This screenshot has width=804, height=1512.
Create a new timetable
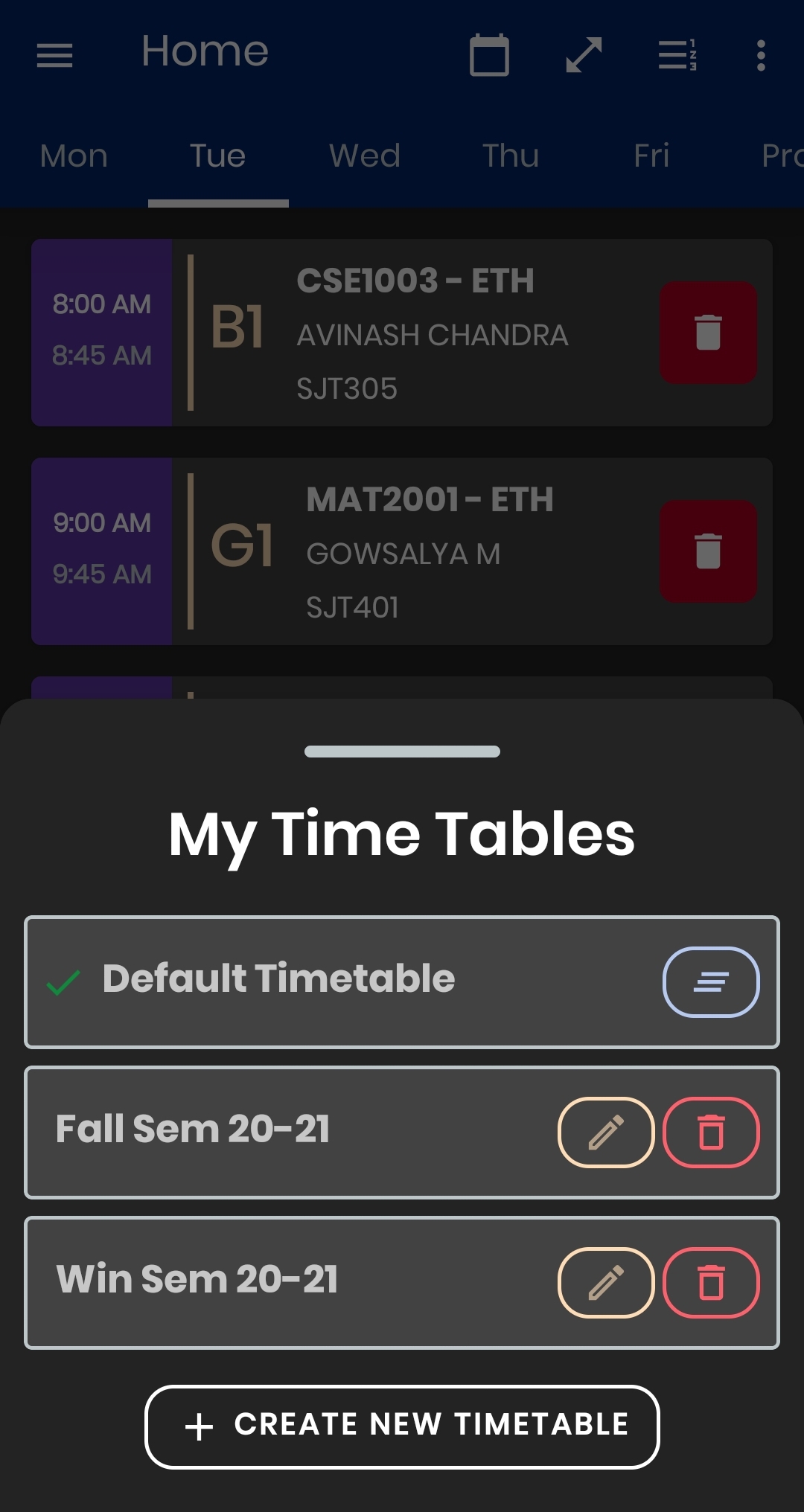tap(402, 1426)
